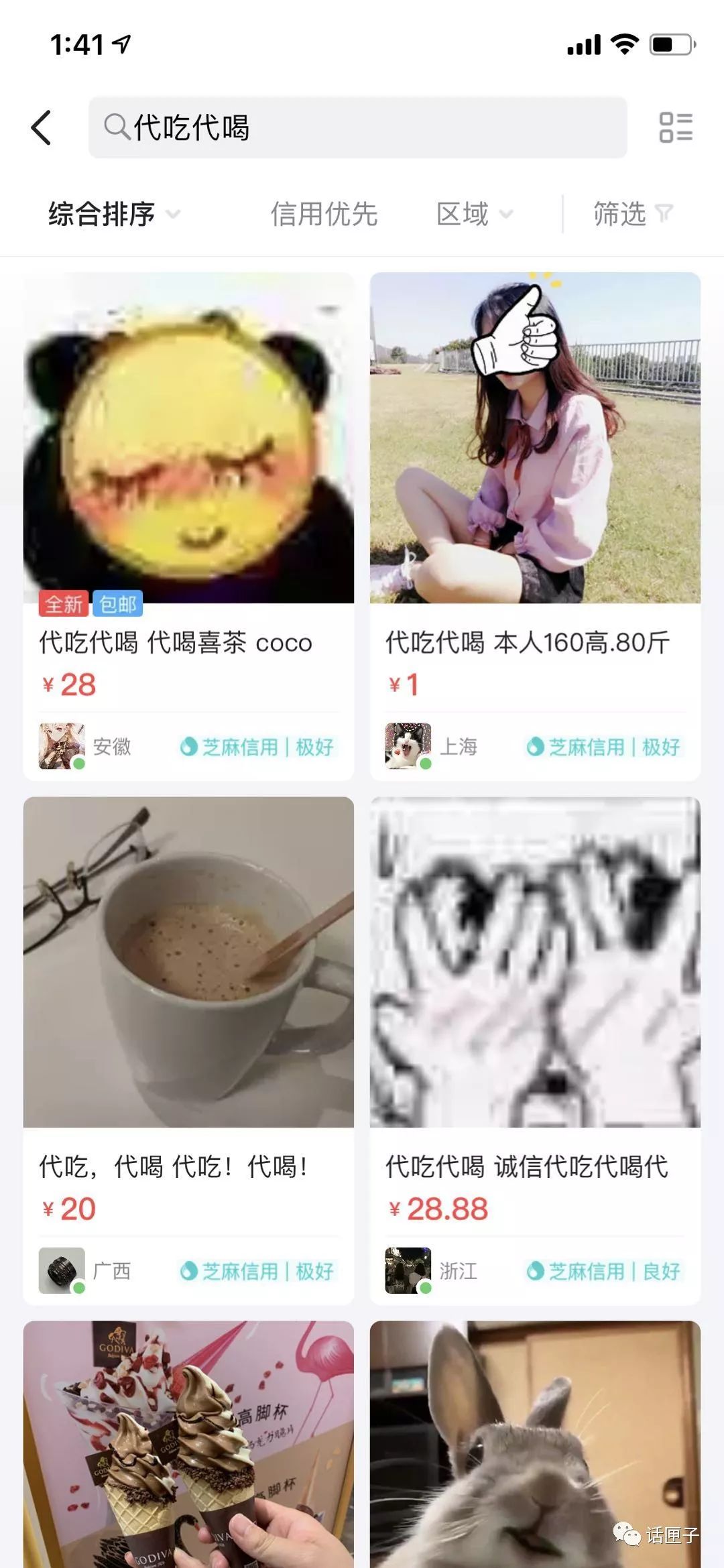Viewport: 724px width, 1568px height.
Task: Select the 信用优先 tab
Action: click(x=326, y=215)
